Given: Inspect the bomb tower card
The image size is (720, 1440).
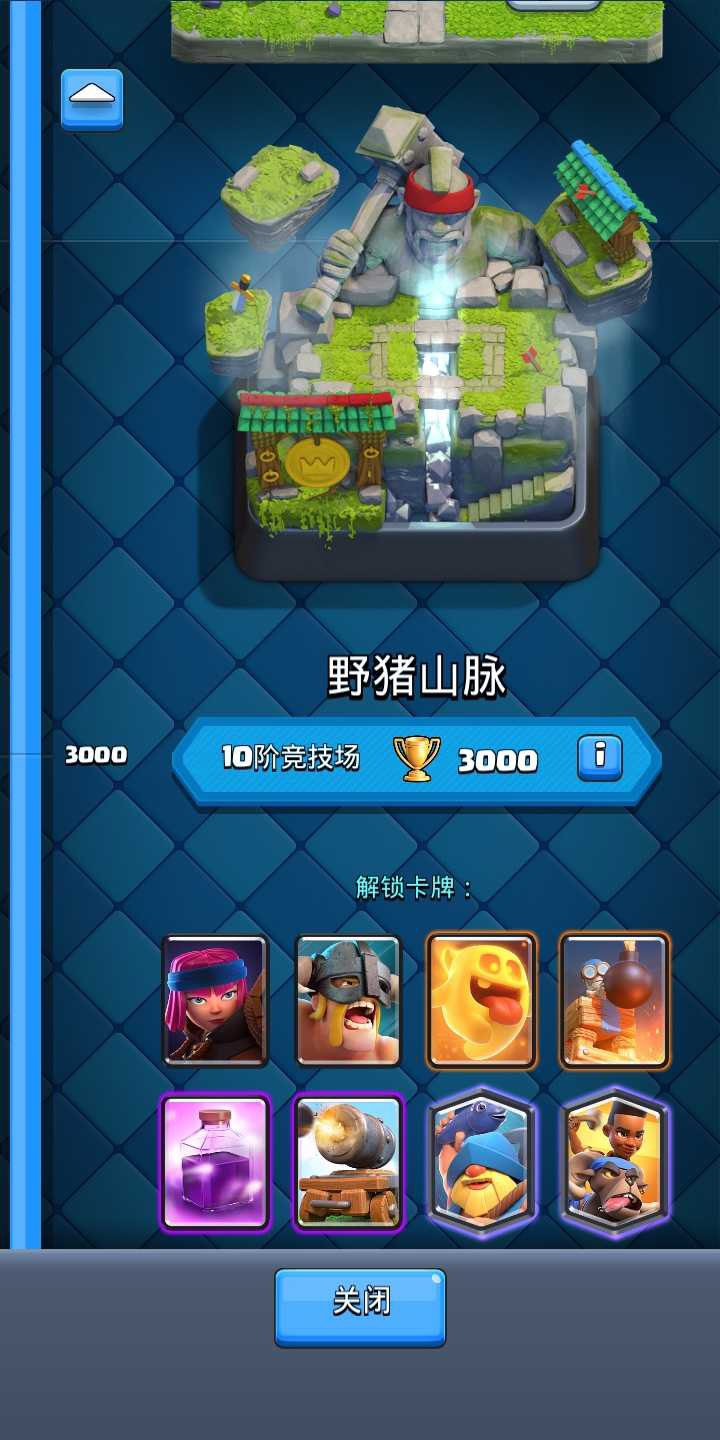Looking at the screenshot, I should point(614,1001).
